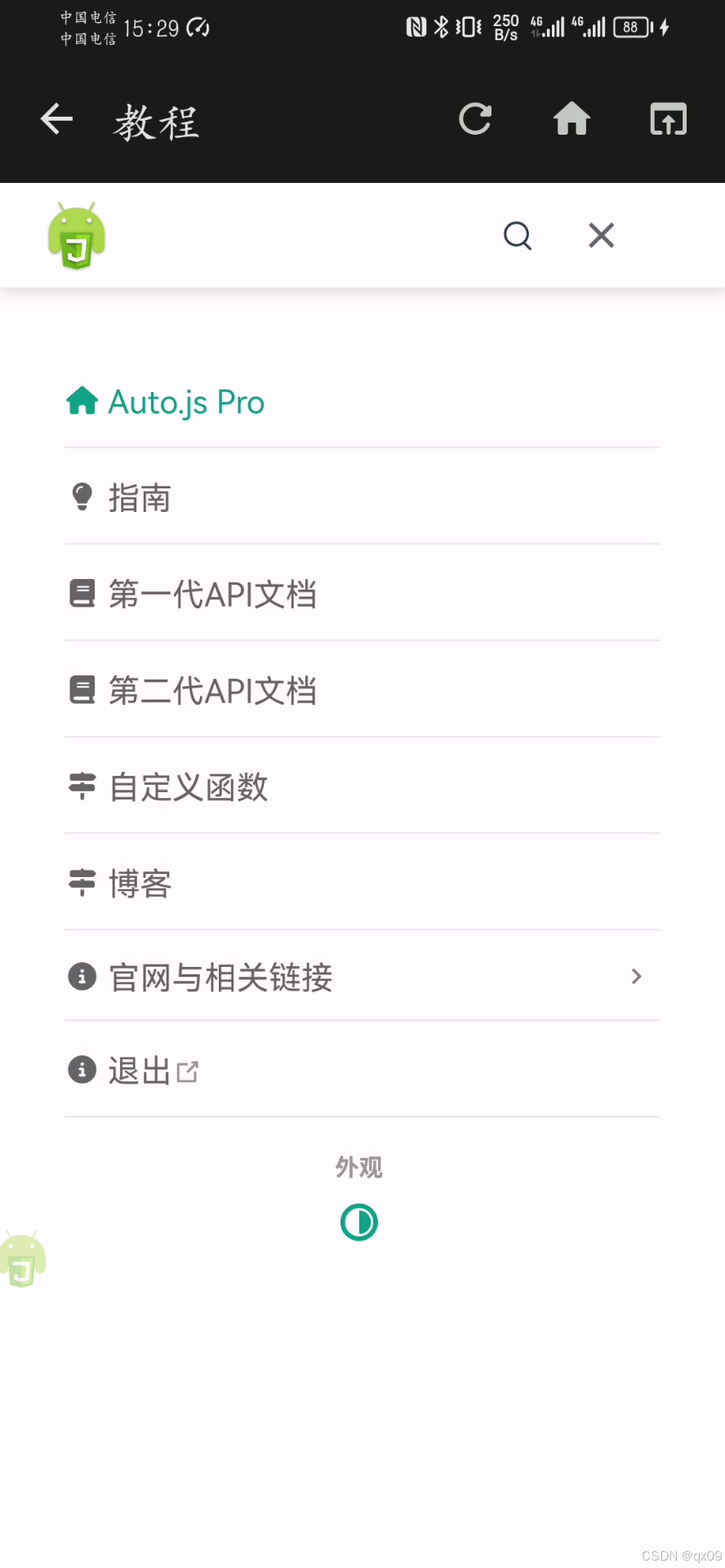Image resolution: width=725 pixels, height=1568 pixels.
Task: Open the 博客 blog entry
Action: [362, 883]
